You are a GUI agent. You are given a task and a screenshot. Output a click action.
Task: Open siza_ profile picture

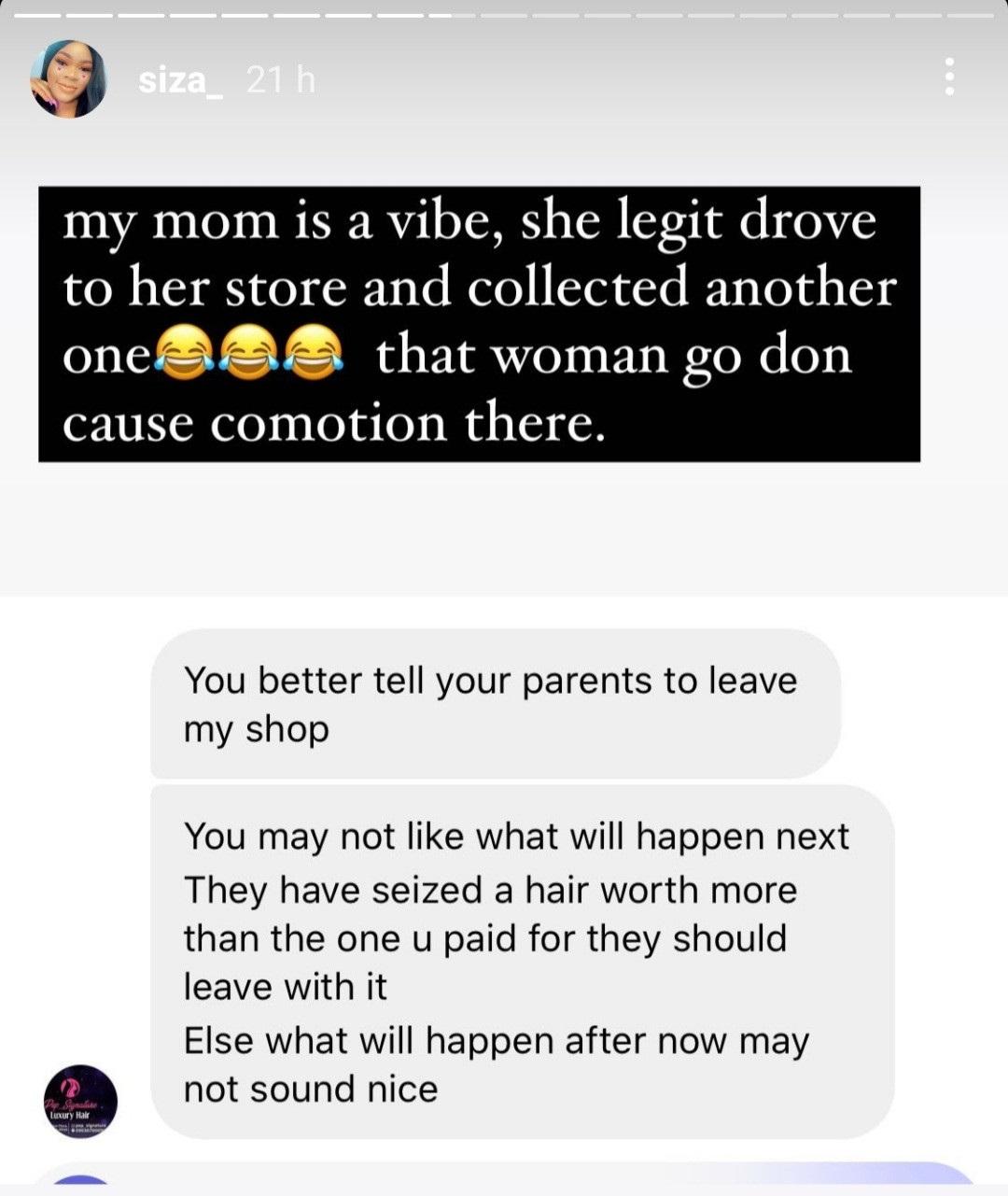tap(68, 80)
